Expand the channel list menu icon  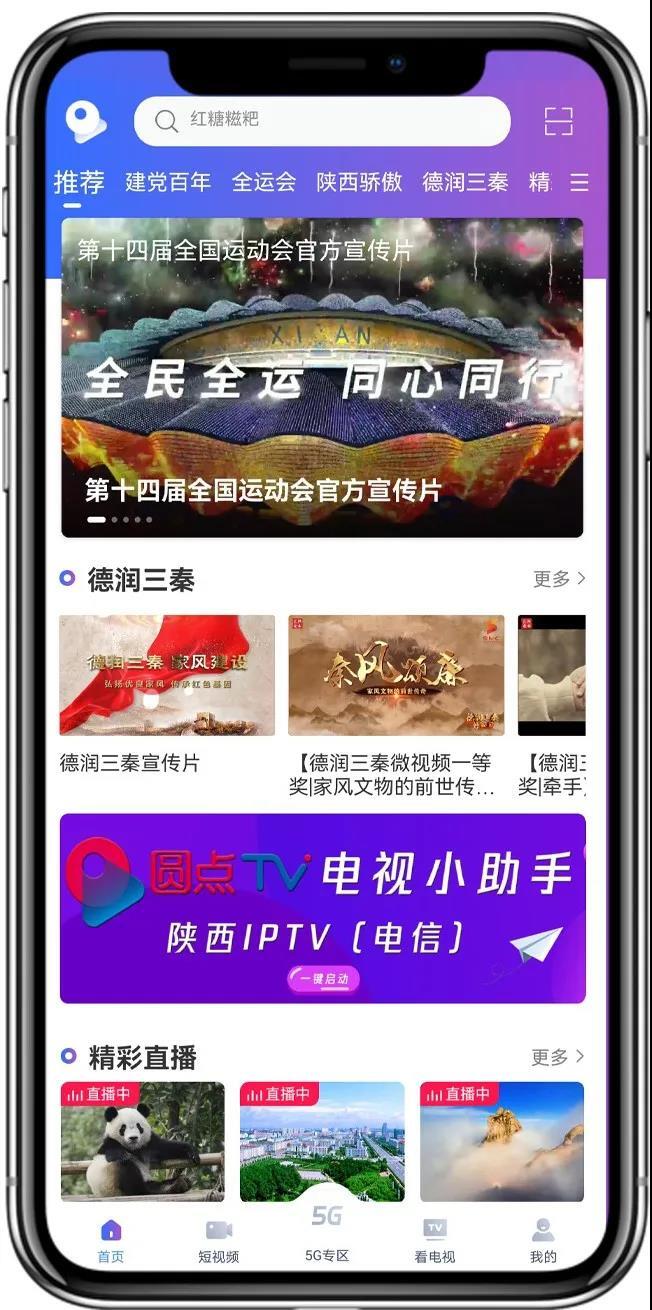[x=579, y=182]
